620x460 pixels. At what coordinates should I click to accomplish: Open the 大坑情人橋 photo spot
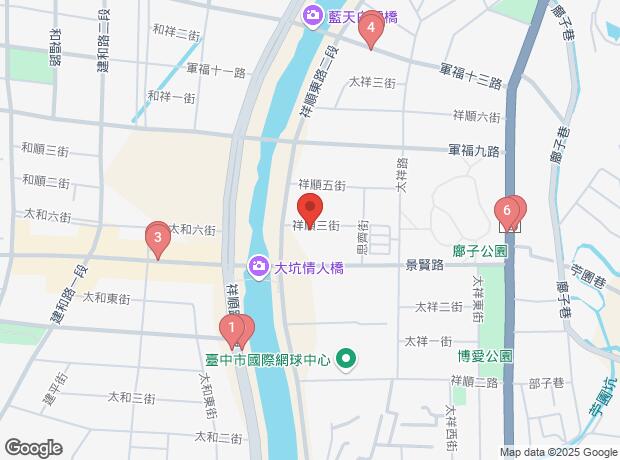point(258,266)
